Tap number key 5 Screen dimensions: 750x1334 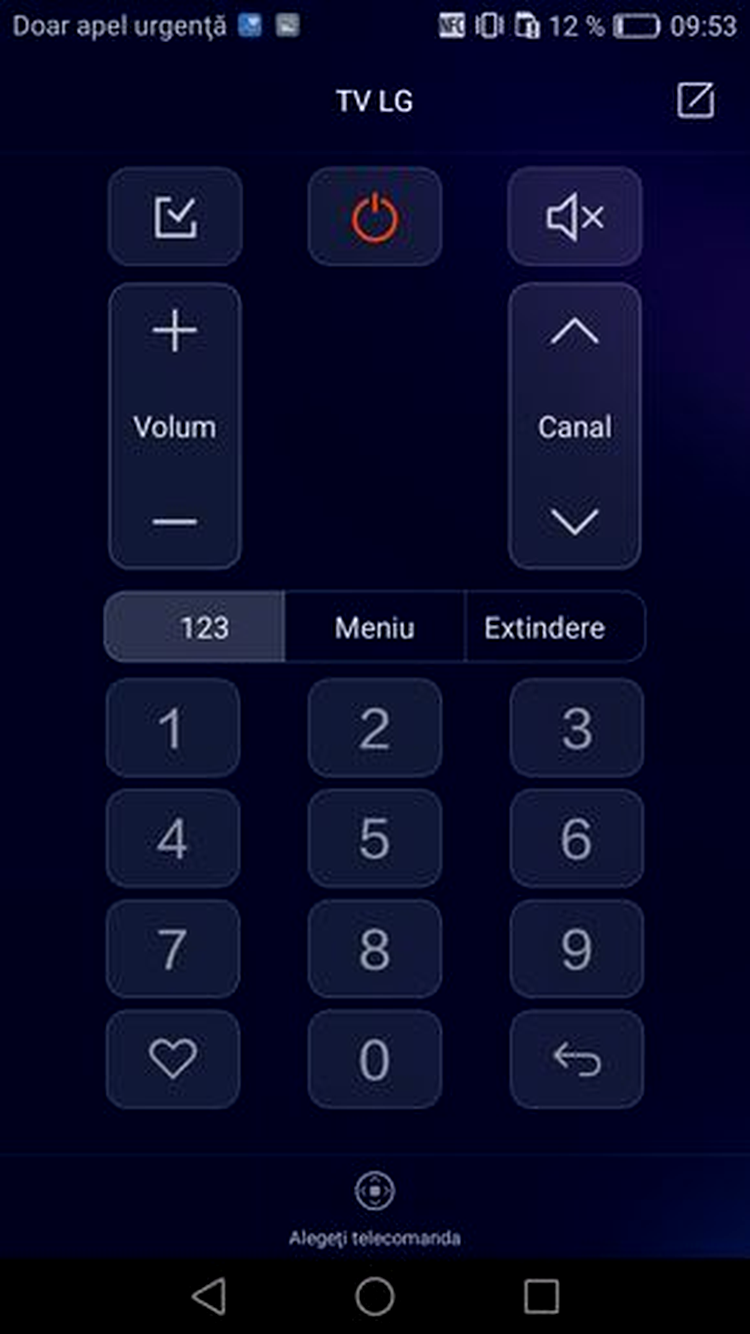click(x=375, y=838)
